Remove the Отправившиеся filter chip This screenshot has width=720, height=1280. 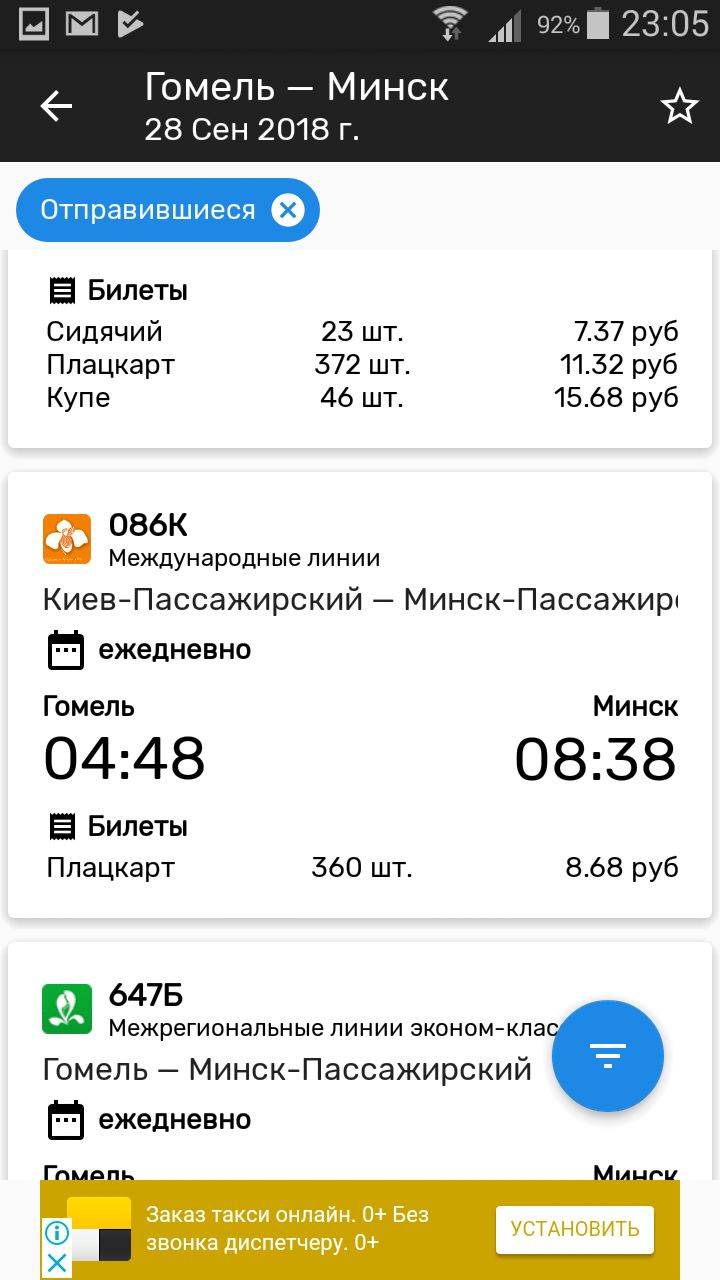[287, 210]
